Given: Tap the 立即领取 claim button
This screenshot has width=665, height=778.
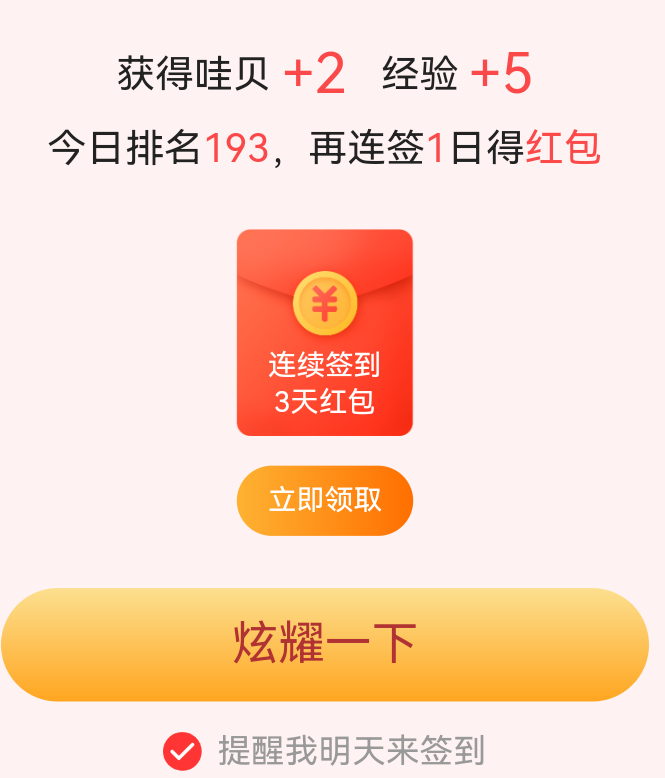Looking at the screenshot, I should tap(324, 500).
